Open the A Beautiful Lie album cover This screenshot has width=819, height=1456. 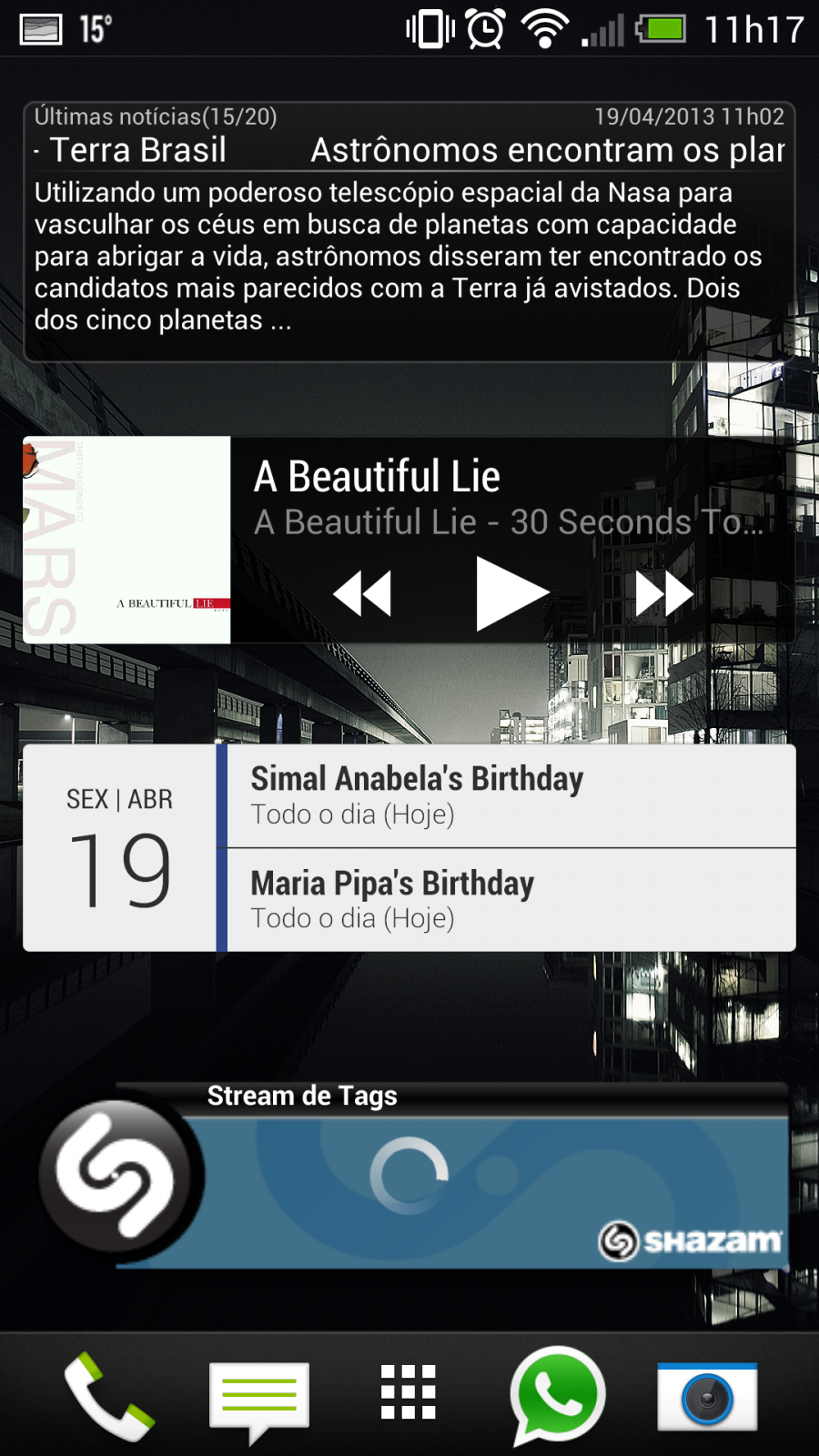[126, 540]
